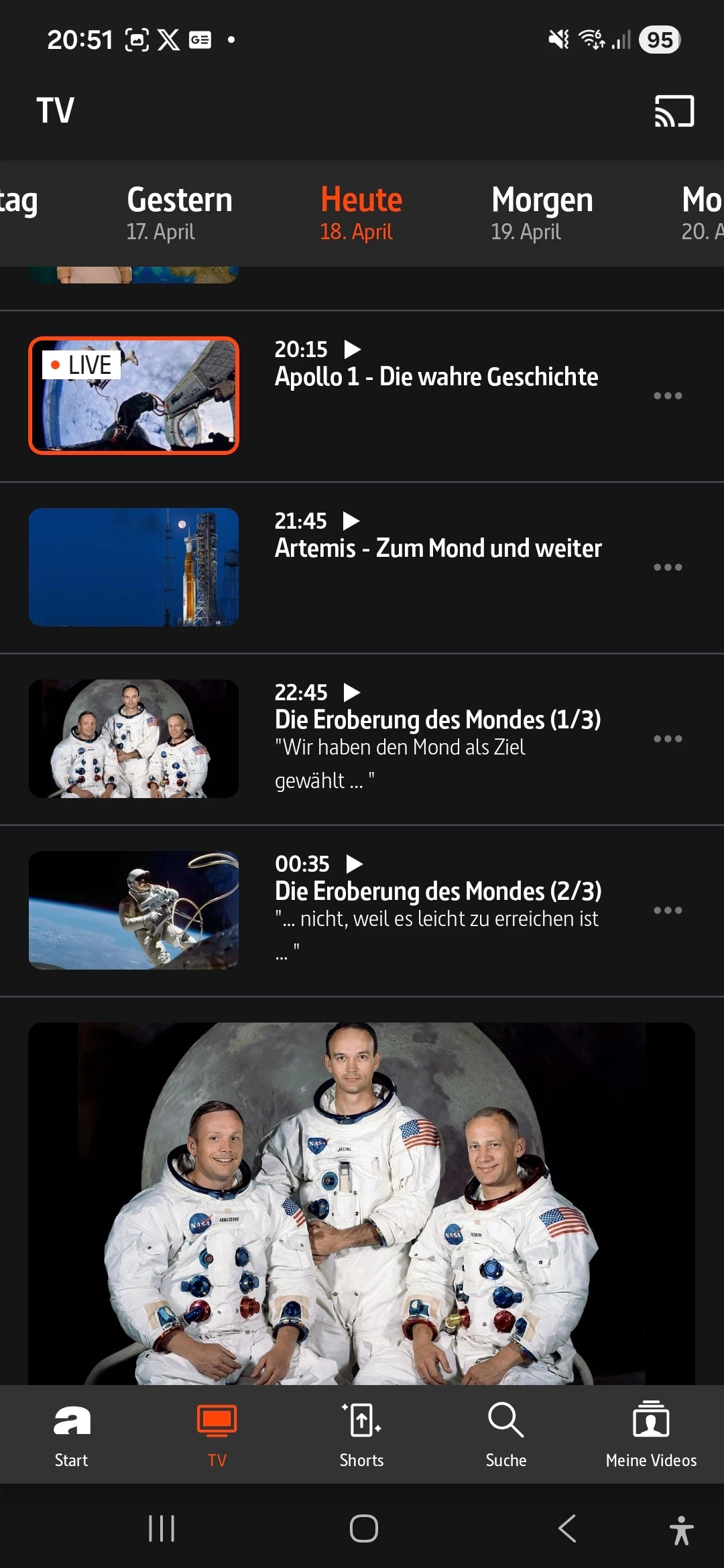Select the Morgen 19. April tab
Viewport: 724px width, 1568px height.
tap(542, 213)
